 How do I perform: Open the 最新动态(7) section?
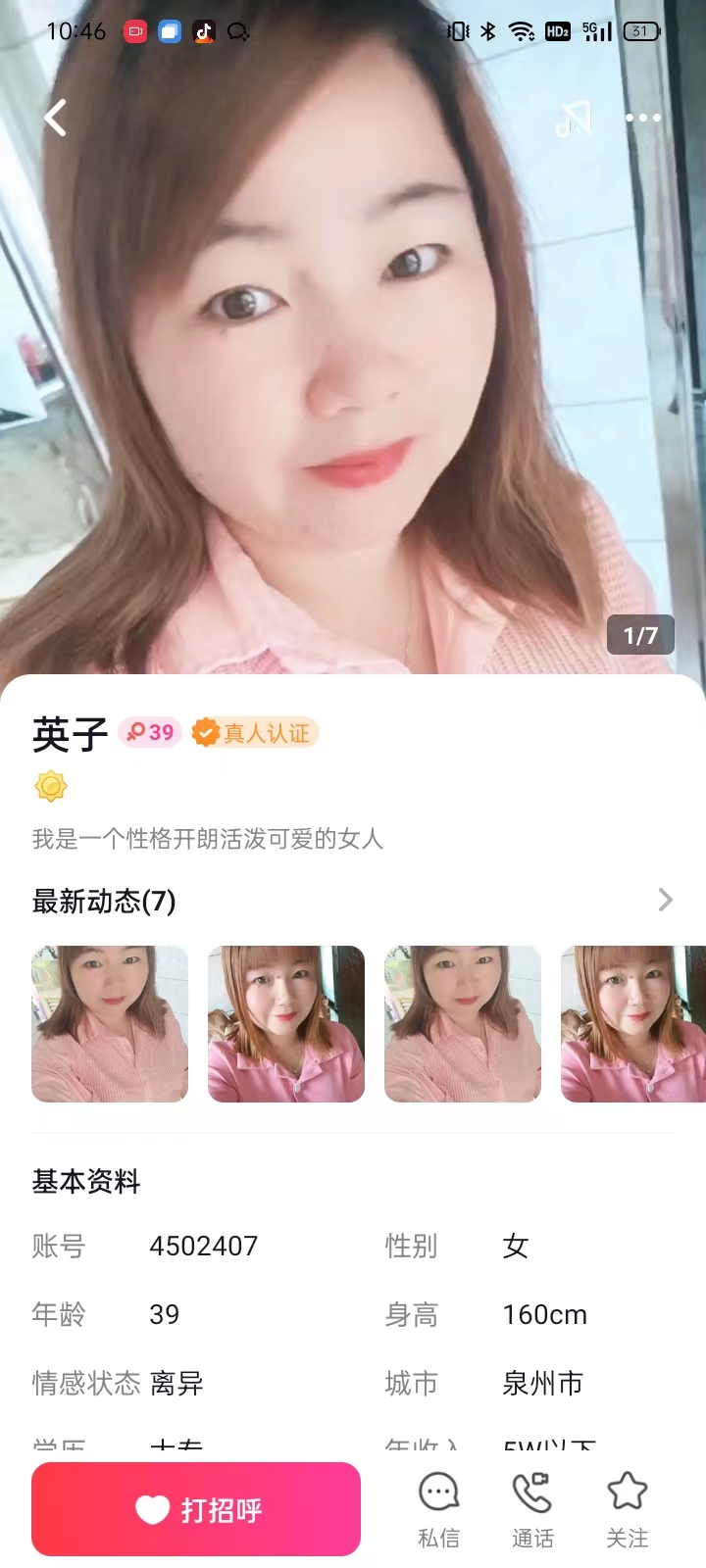pyautogui.click(x=102, y=902)
